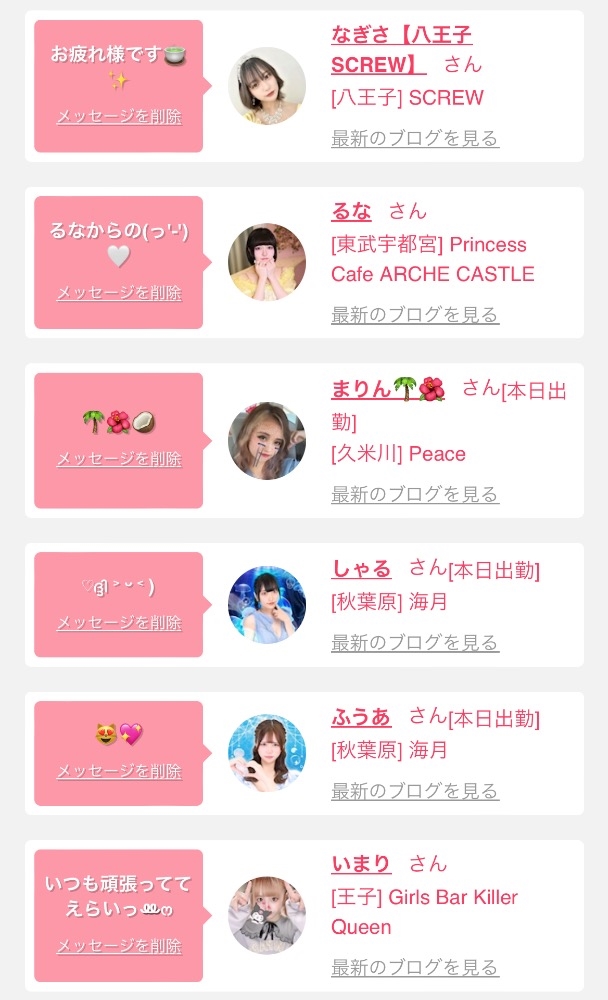Open るな's profile link
This screenshot has height=1000, width=608.
[351, 211]
